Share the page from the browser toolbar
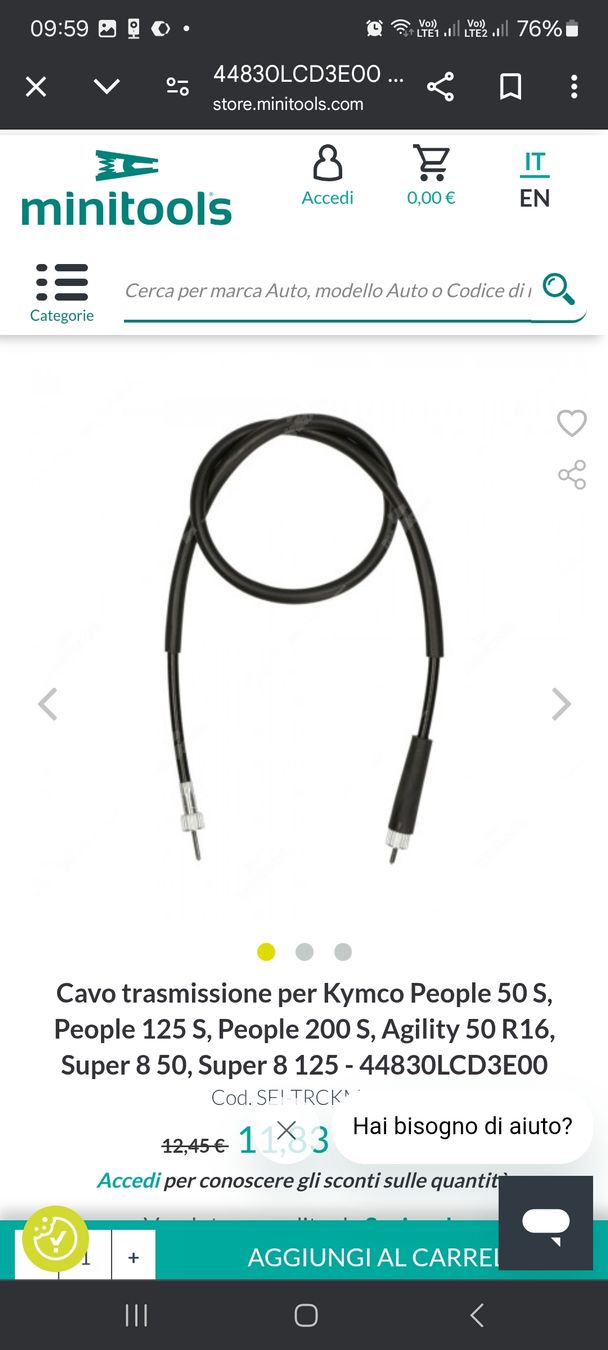 [x=441, y=87]
